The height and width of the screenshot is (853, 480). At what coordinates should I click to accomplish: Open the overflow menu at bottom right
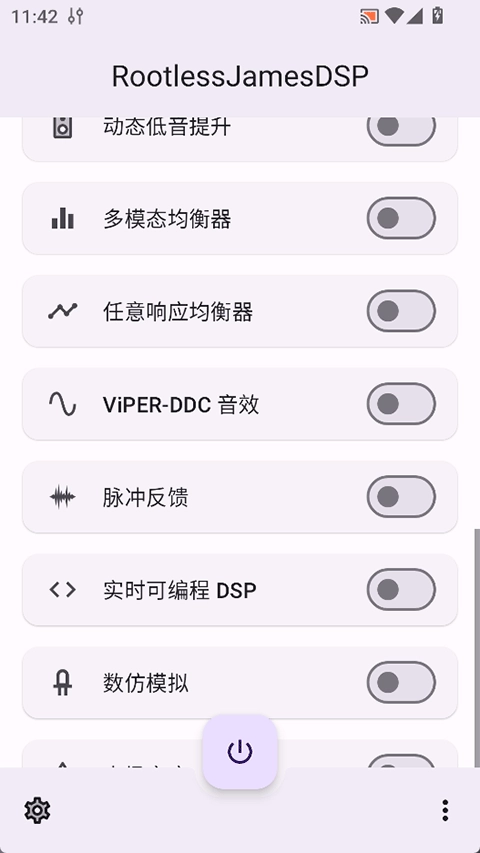click(x=445, y=811)
